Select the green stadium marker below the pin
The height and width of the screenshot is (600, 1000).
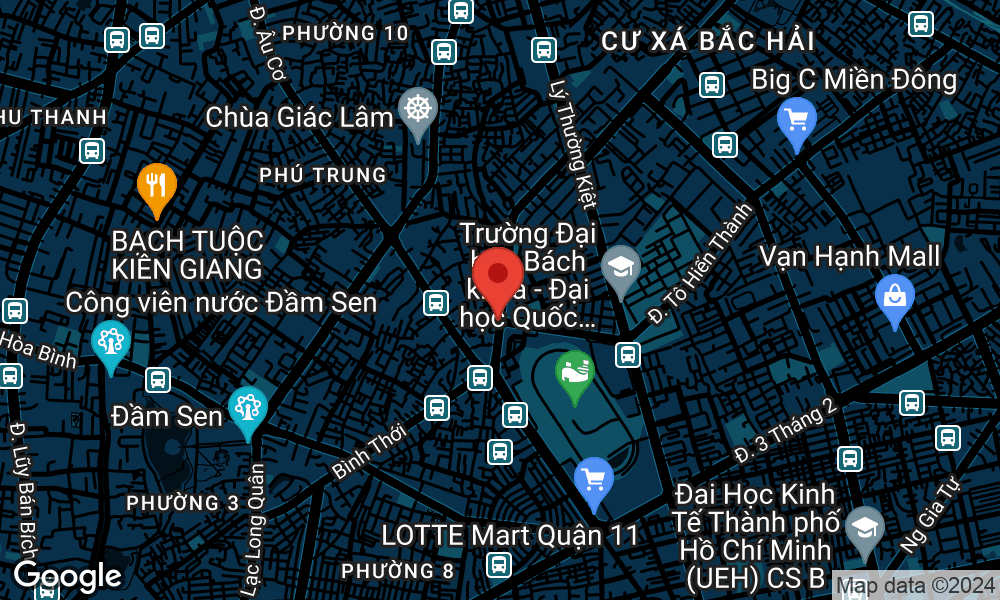pos(574,373)
